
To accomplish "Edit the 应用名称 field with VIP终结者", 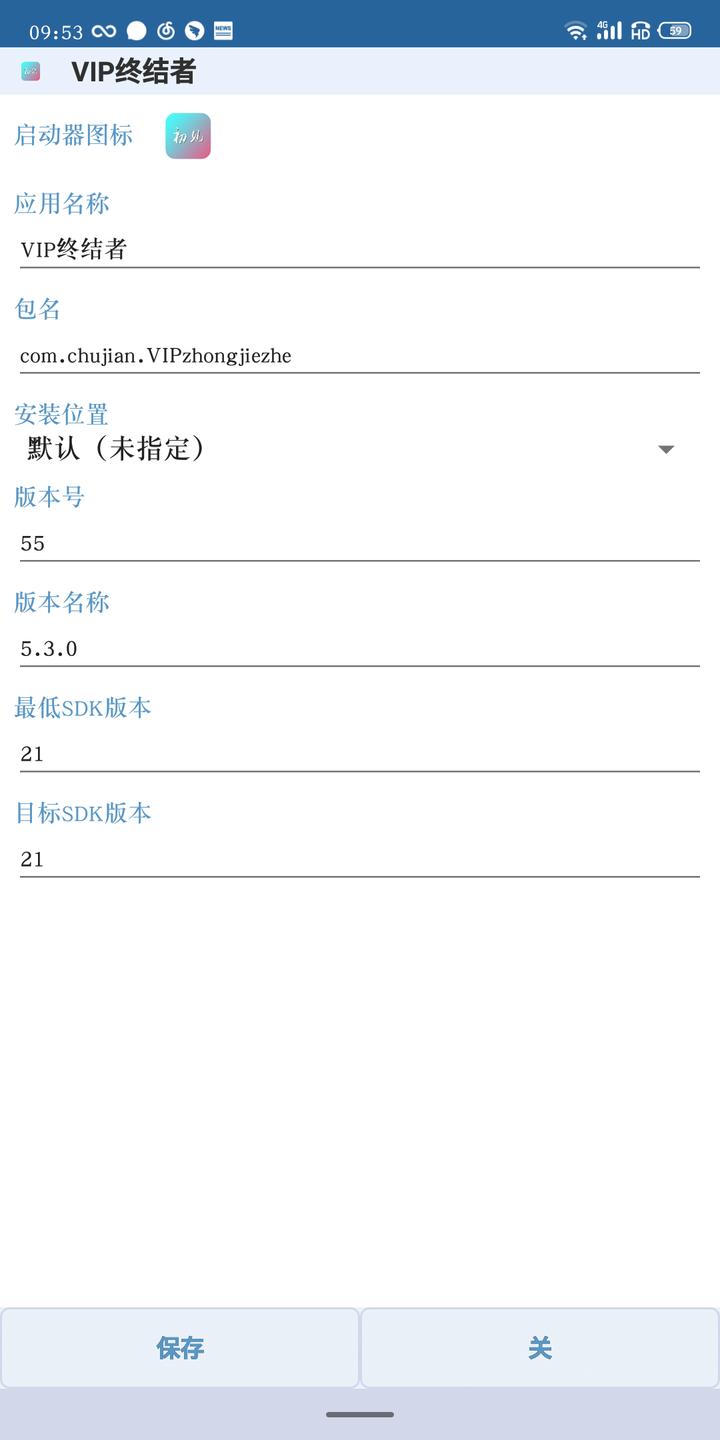I will 359,249.
